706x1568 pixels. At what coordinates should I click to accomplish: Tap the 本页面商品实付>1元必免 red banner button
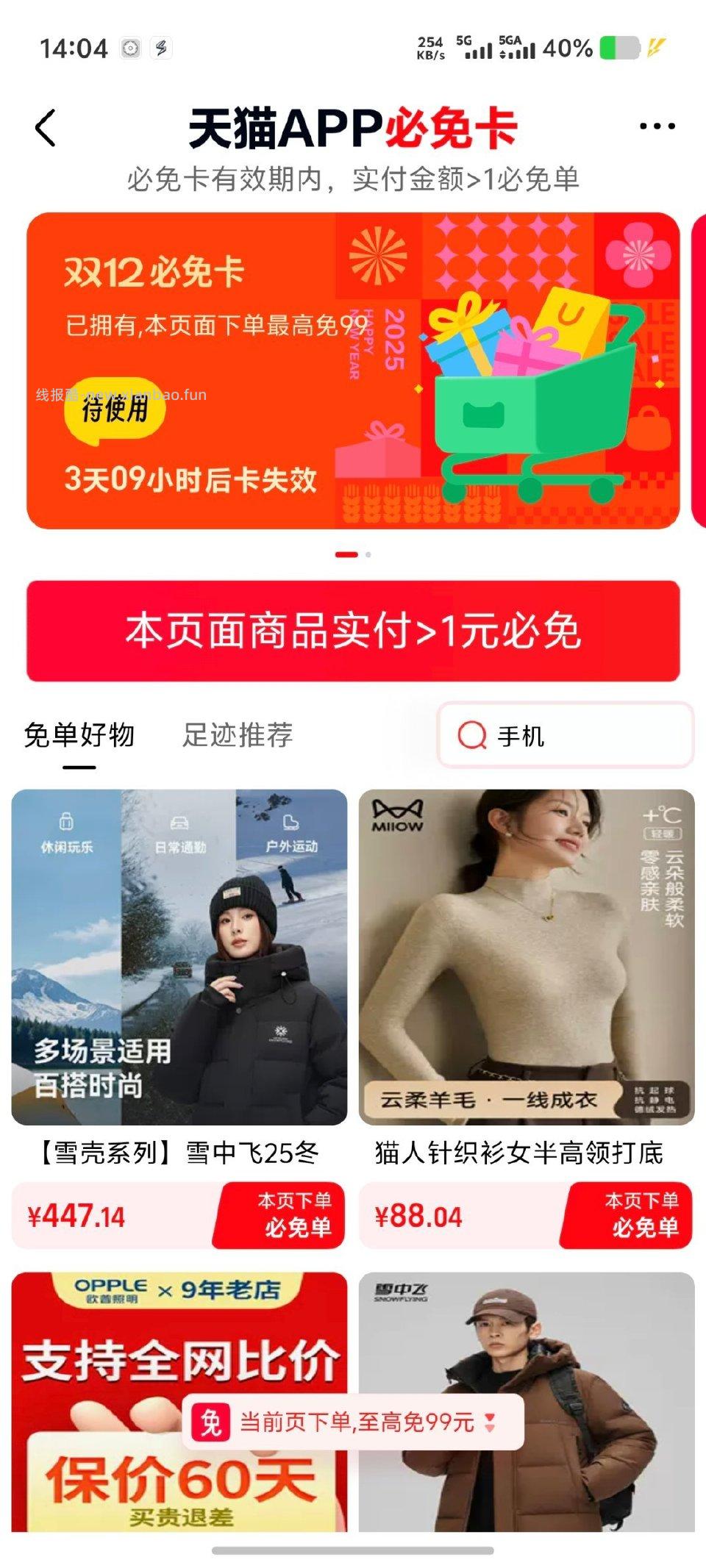pyautogui.click(x=353, y=632)
